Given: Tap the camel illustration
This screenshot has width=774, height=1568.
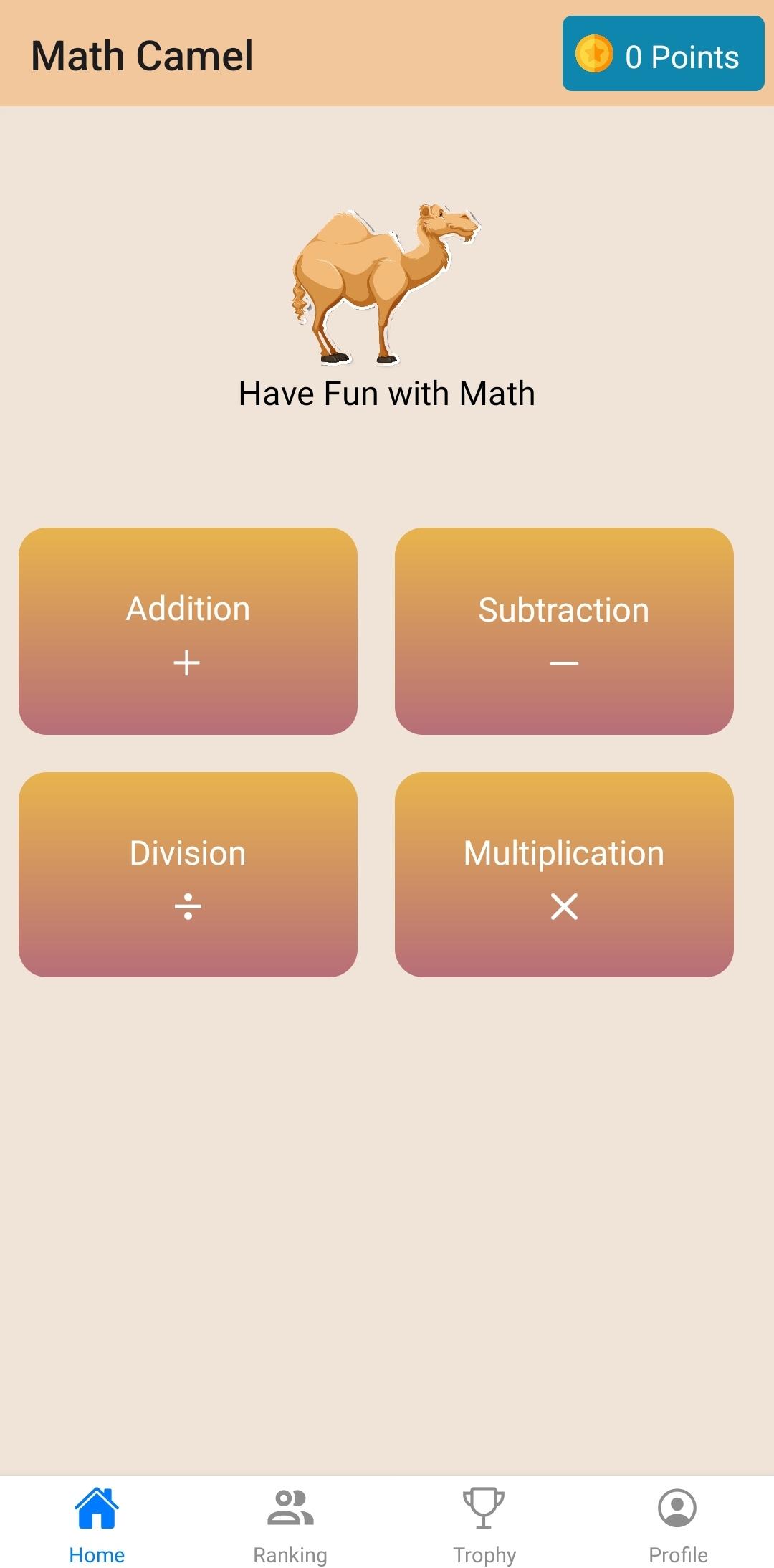Looking at the screenshot, I should [383, 280].
